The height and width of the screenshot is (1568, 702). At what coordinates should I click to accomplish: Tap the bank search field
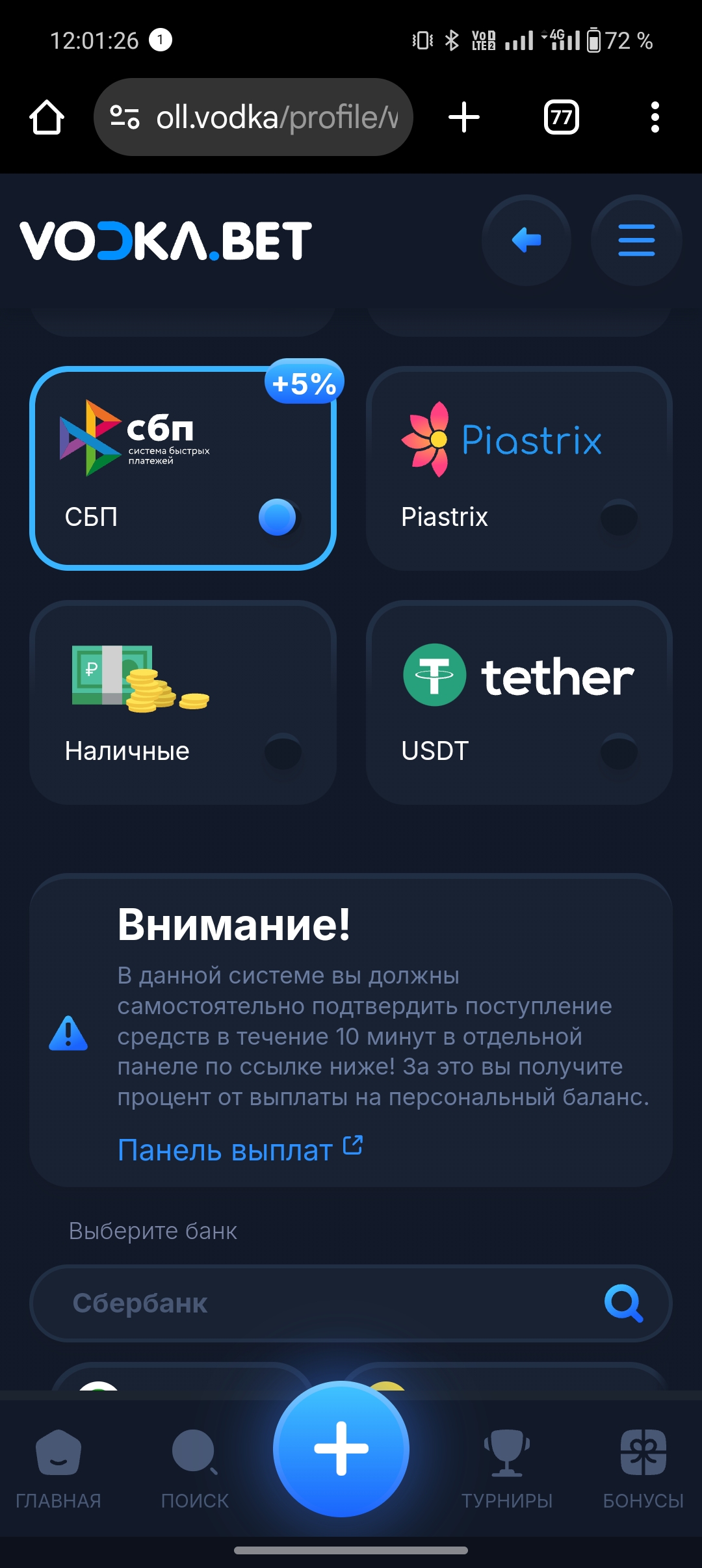(x=351, y=1303)
